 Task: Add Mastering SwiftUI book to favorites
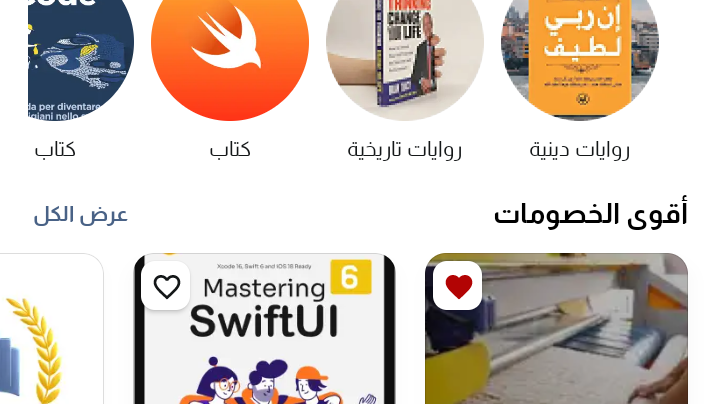click(166, 287)
